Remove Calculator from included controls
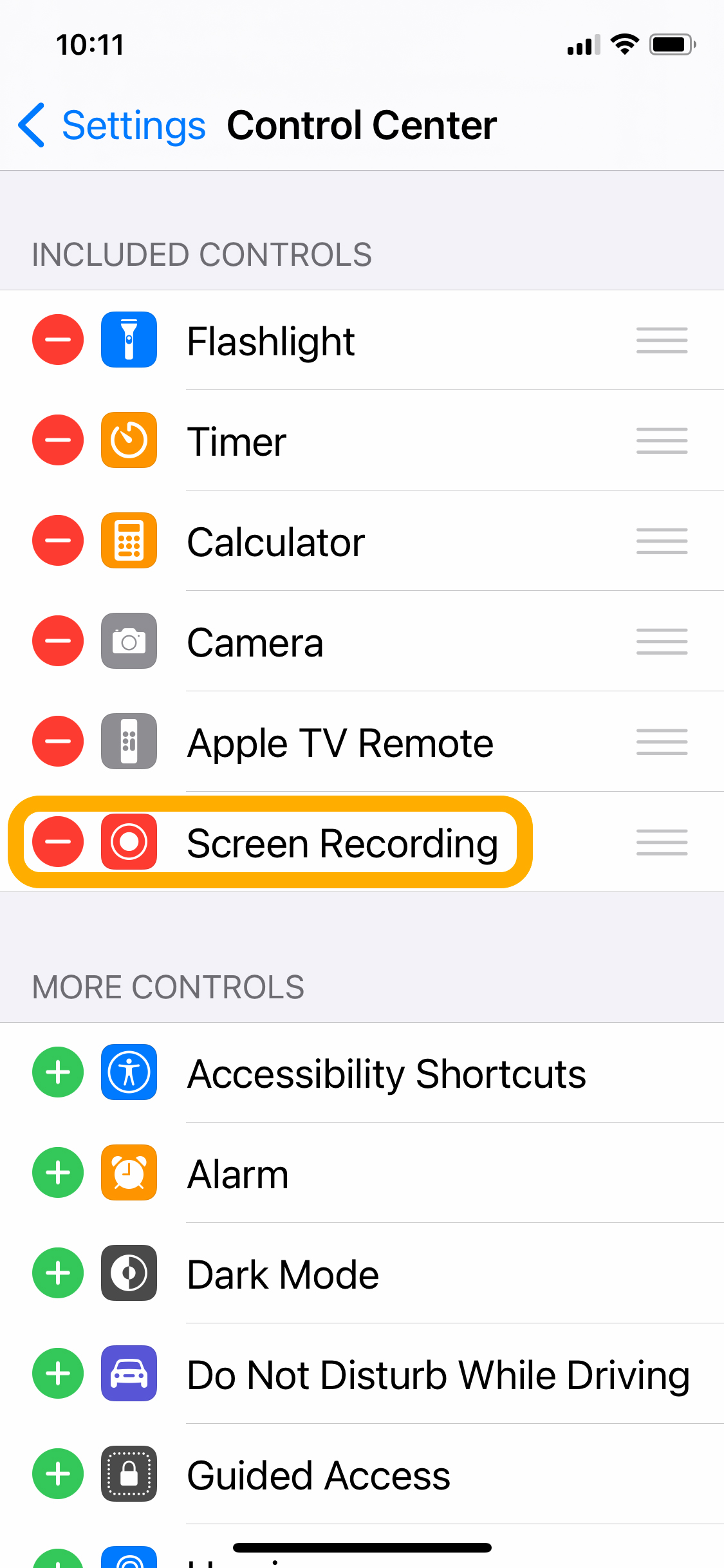Image resolution: width=724 pixels, height=1568 pixels. tap(58, 541)
